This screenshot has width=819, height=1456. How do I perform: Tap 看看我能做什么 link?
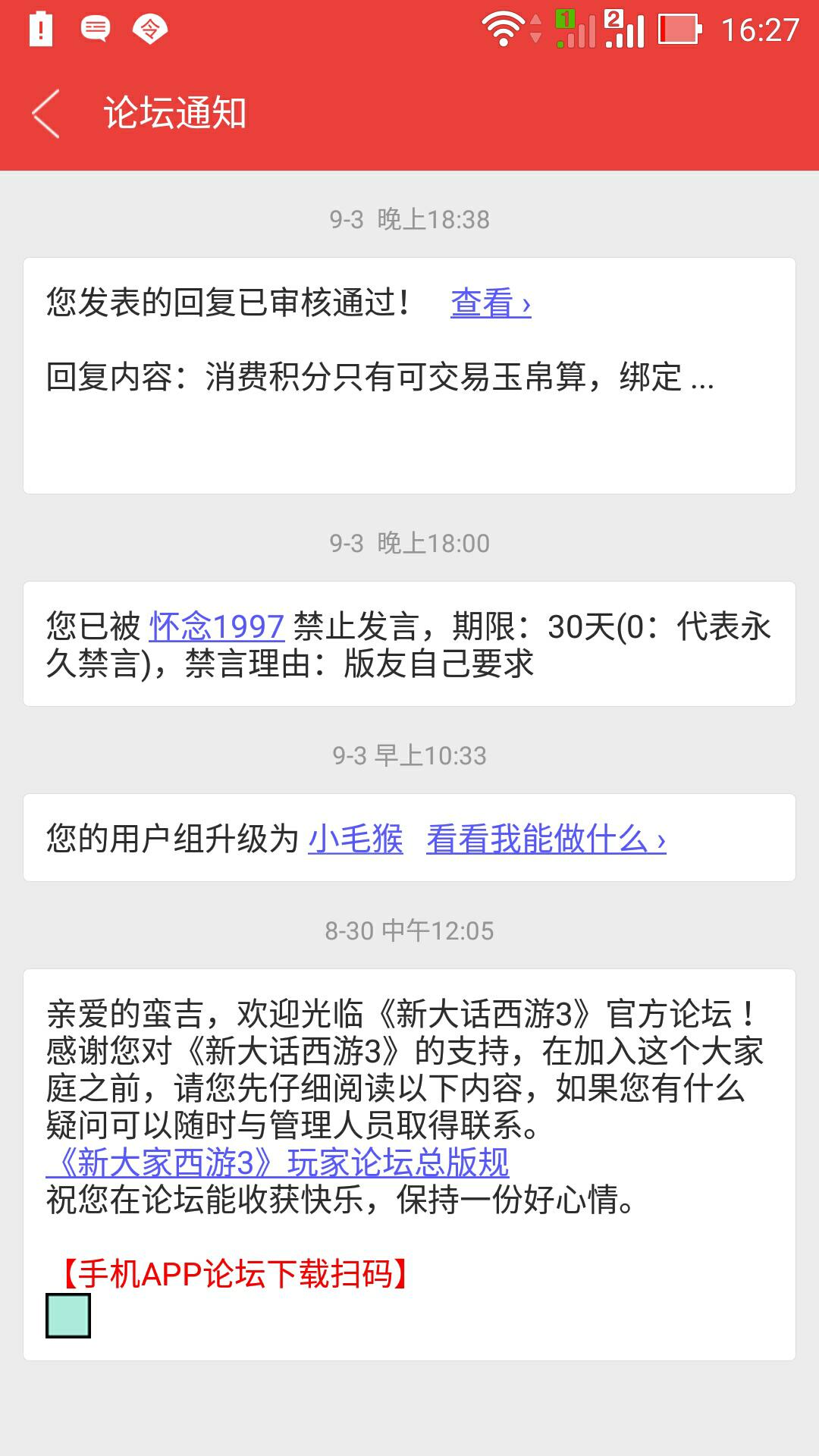546,839
